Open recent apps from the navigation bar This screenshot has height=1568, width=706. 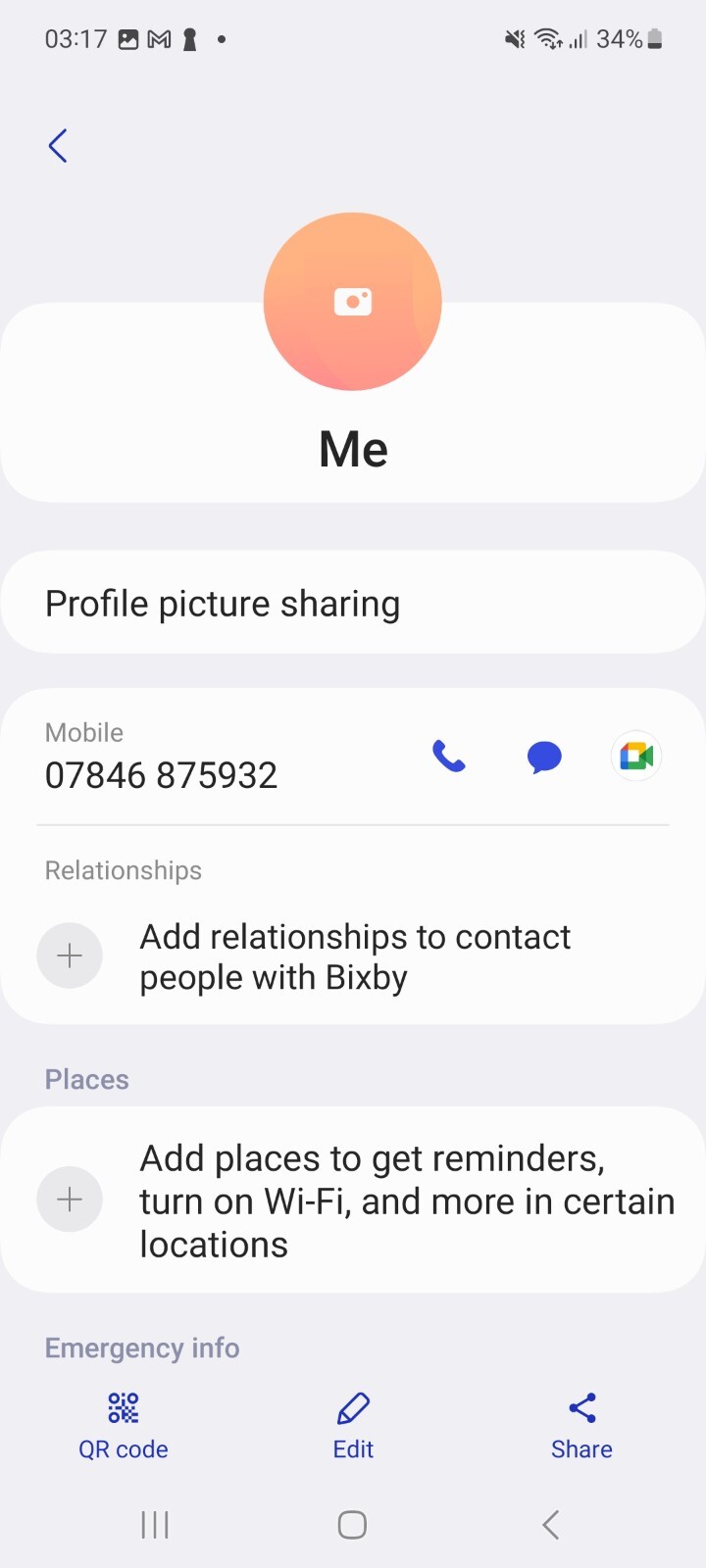click(x=155, y=1525)
